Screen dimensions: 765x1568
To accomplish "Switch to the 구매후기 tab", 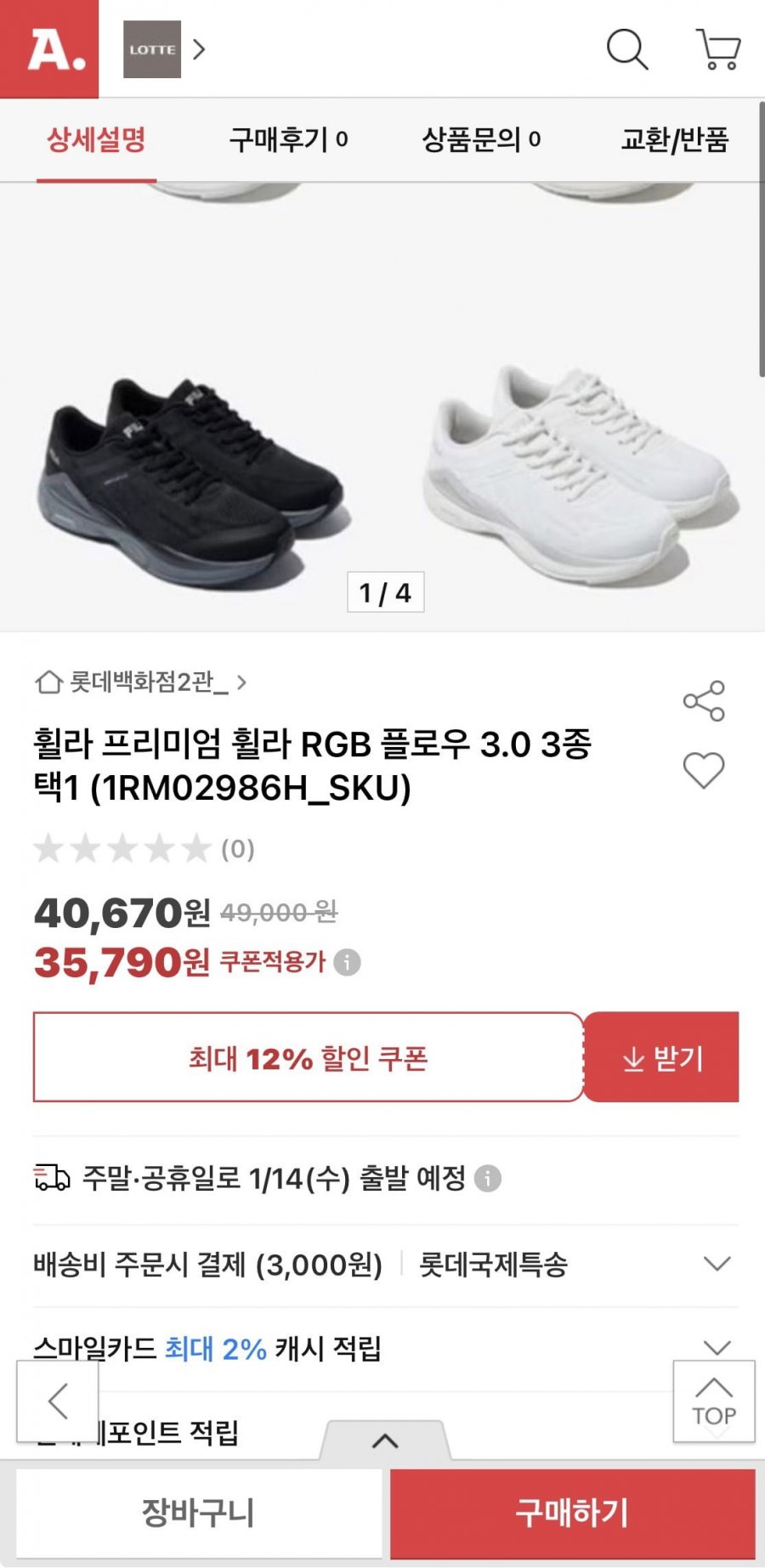I will [x=288, y=139].
